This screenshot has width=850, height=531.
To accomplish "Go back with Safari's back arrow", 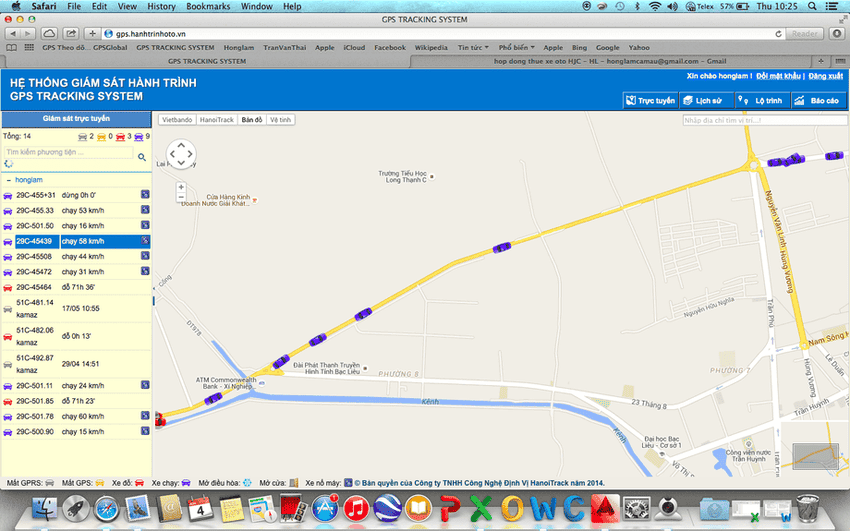I will pyautogui.click(x=15, y=33).
